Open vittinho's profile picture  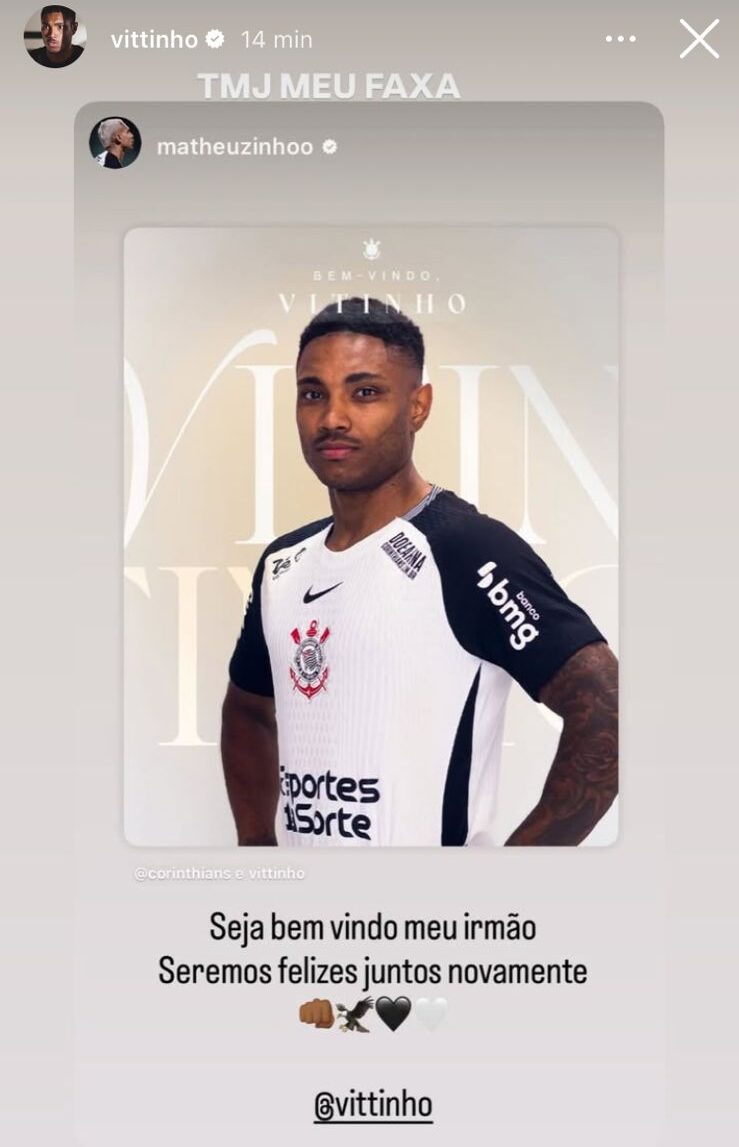pos(55,39)
